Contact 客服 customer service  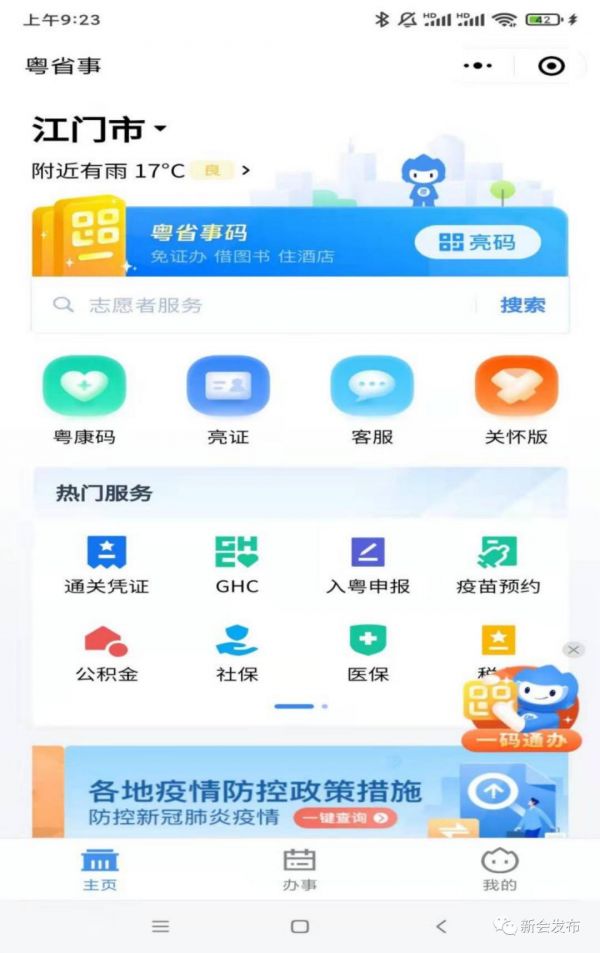pos(372,399)
